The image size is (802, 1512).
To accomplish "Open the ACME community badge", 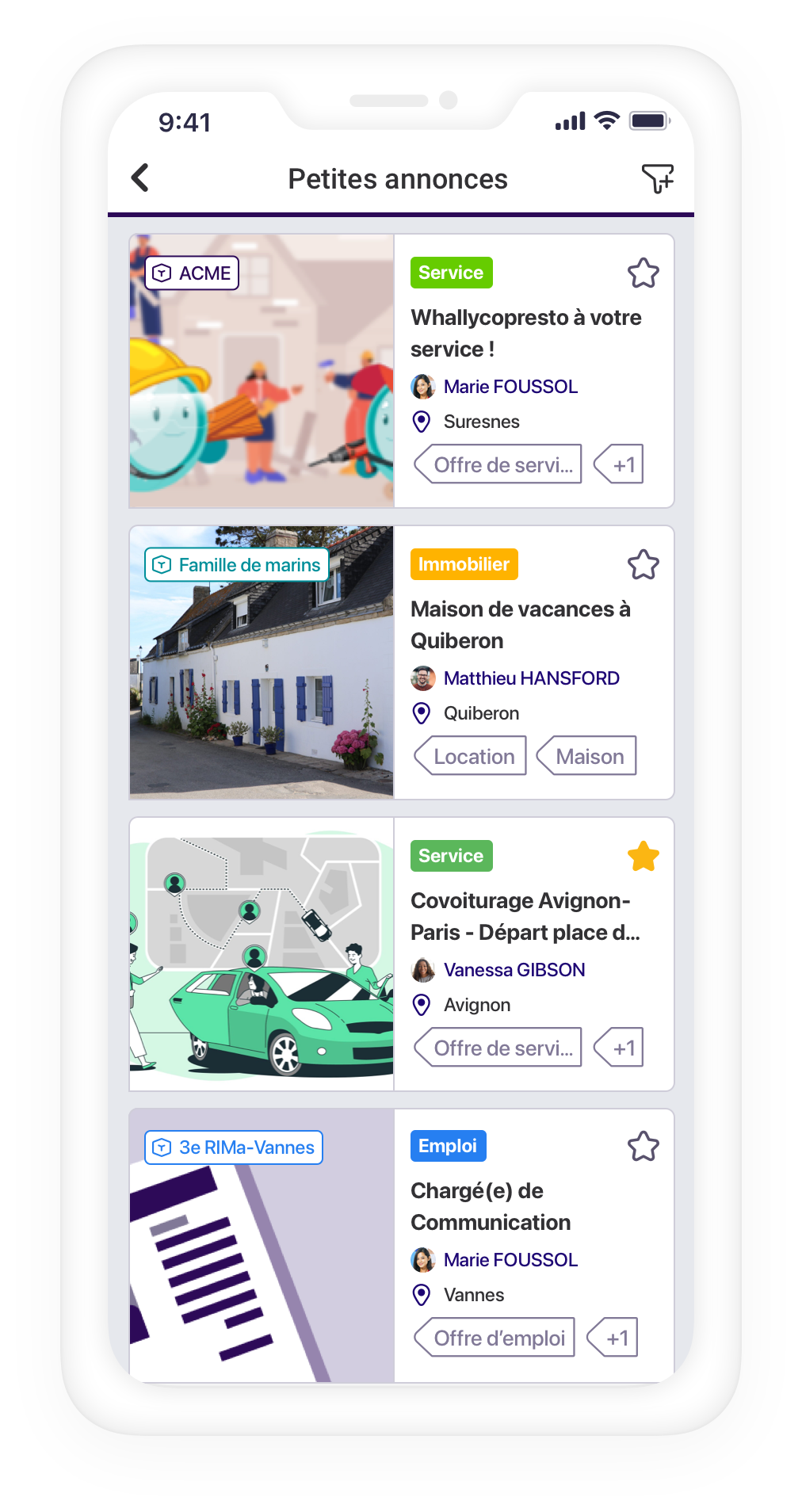I will coord(192,273).
